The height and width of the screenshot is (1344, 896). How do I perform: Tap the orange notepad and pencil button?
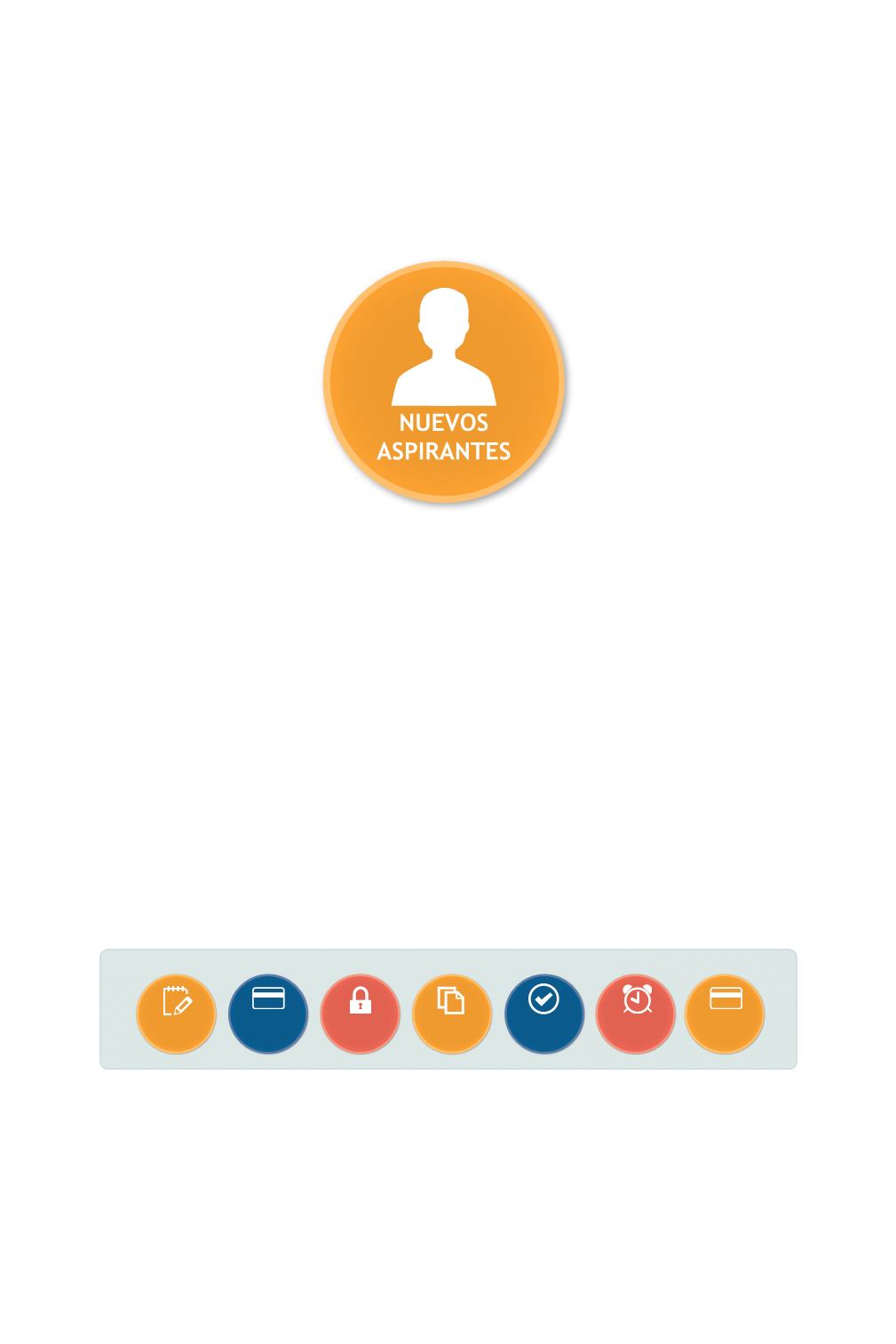click(177, 1013)
